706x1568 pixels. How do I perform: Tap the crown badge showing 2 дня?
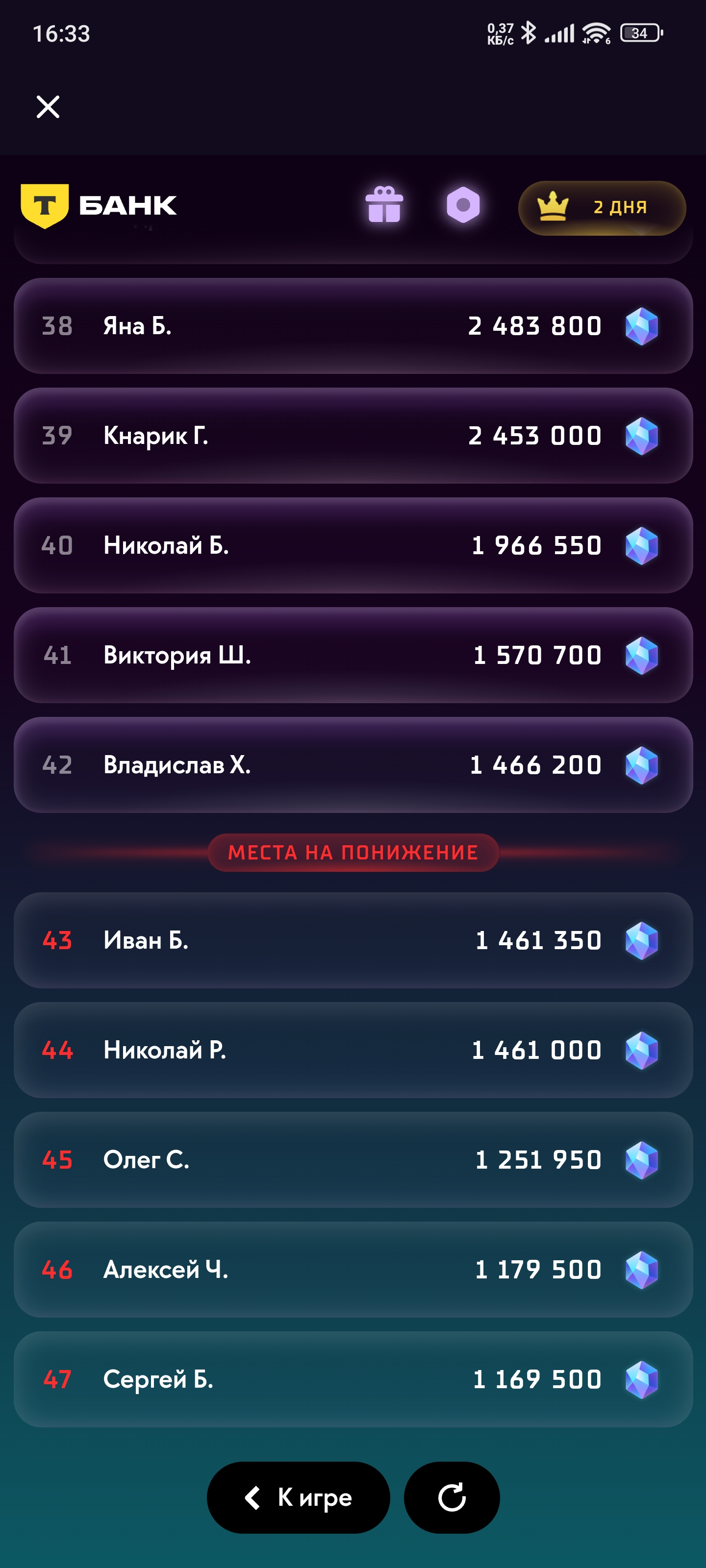602,208
